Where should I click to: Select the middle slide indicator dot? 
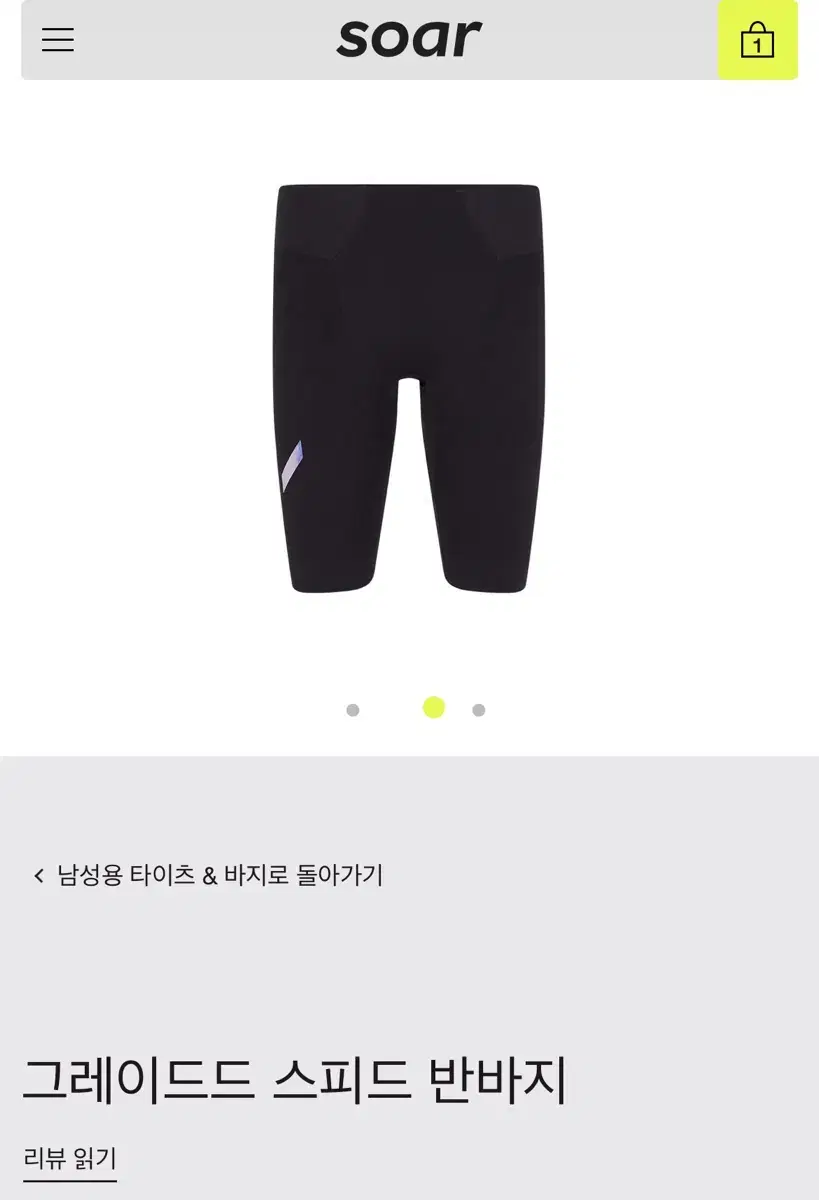[432, 708]
